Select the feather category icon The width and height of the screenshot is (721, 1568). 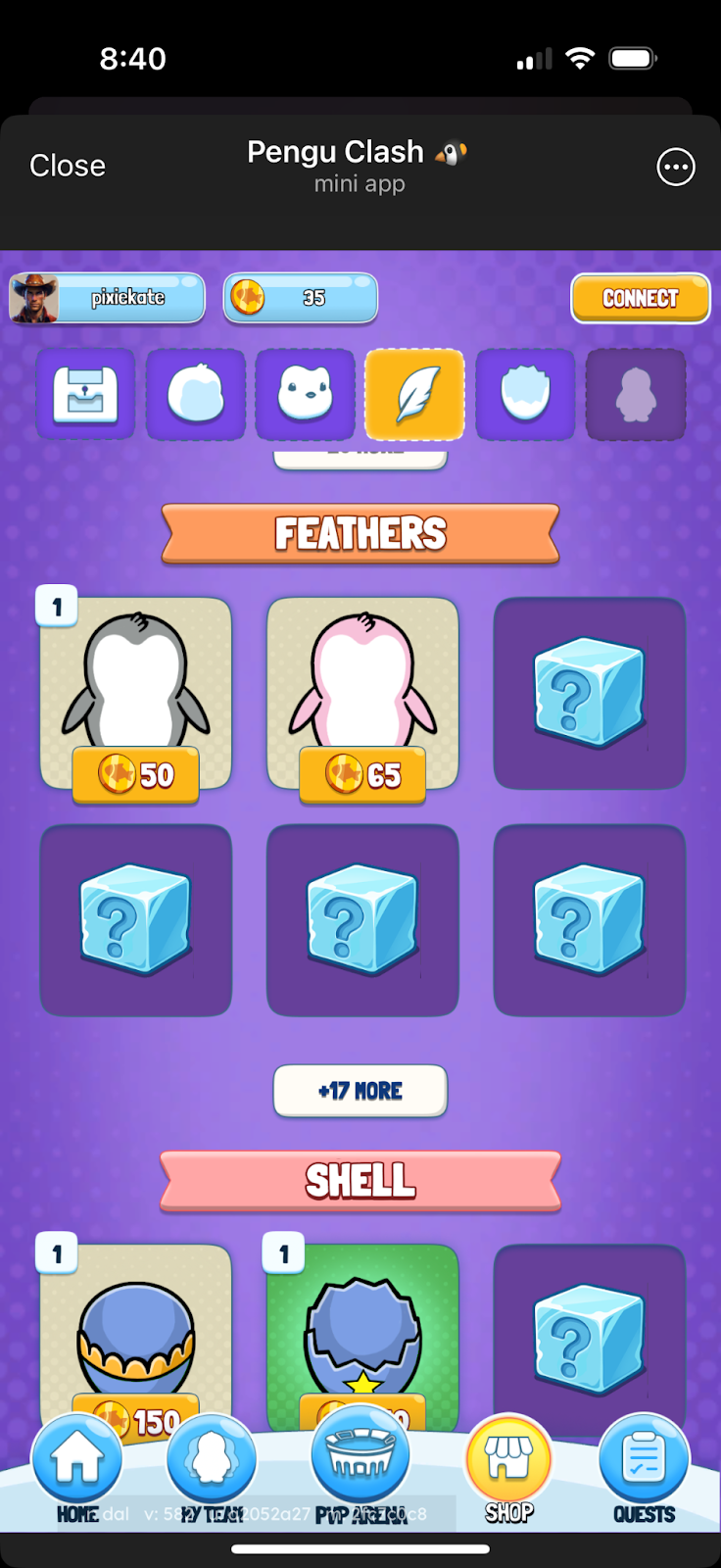tap(414, 394)
